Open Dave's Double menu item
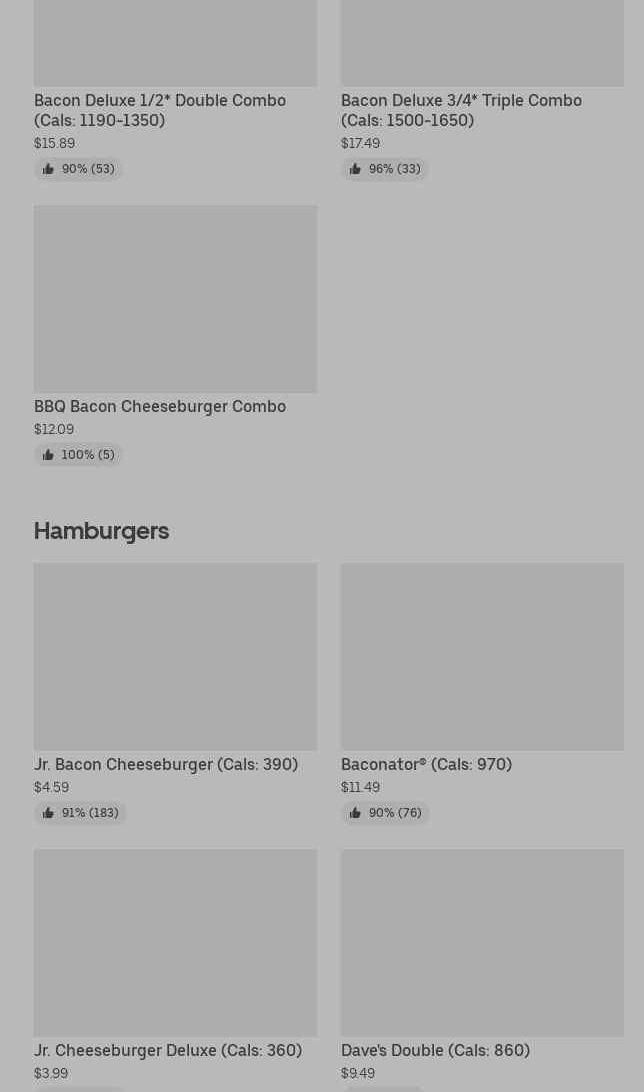 coord(435,1049)
